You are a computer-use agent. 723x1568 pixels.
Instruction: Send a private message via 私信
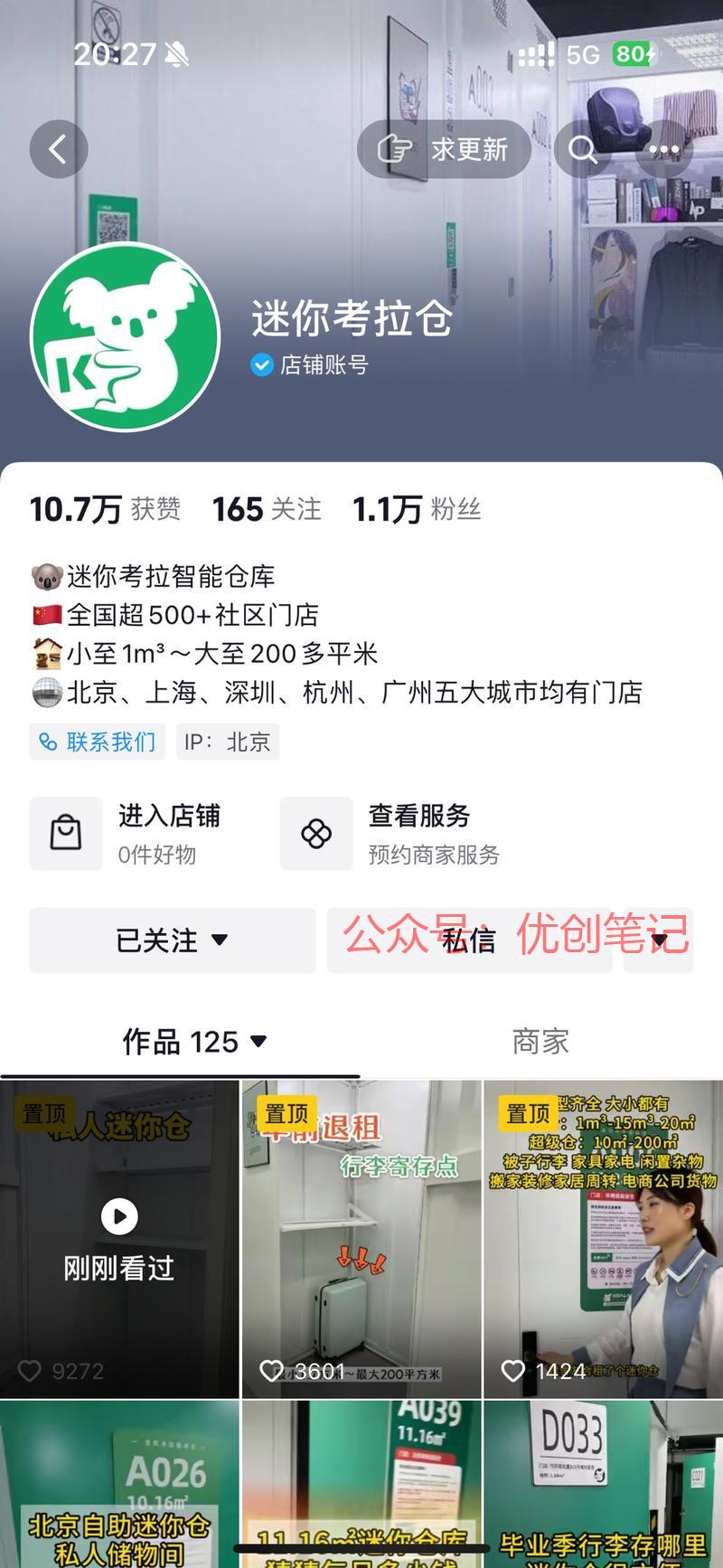pos(469,940)
